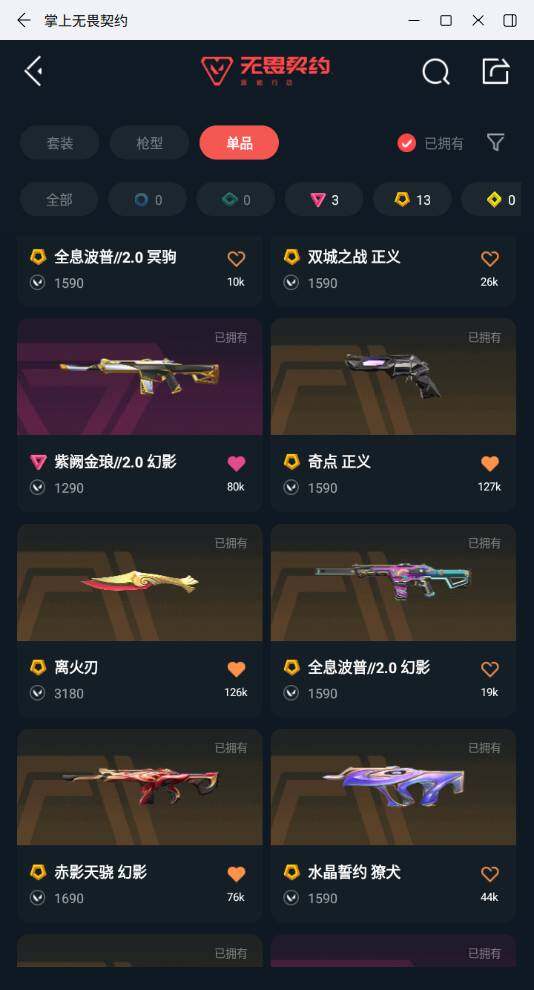
Task: Close the window with the X button
Action: tap(478, 20)
